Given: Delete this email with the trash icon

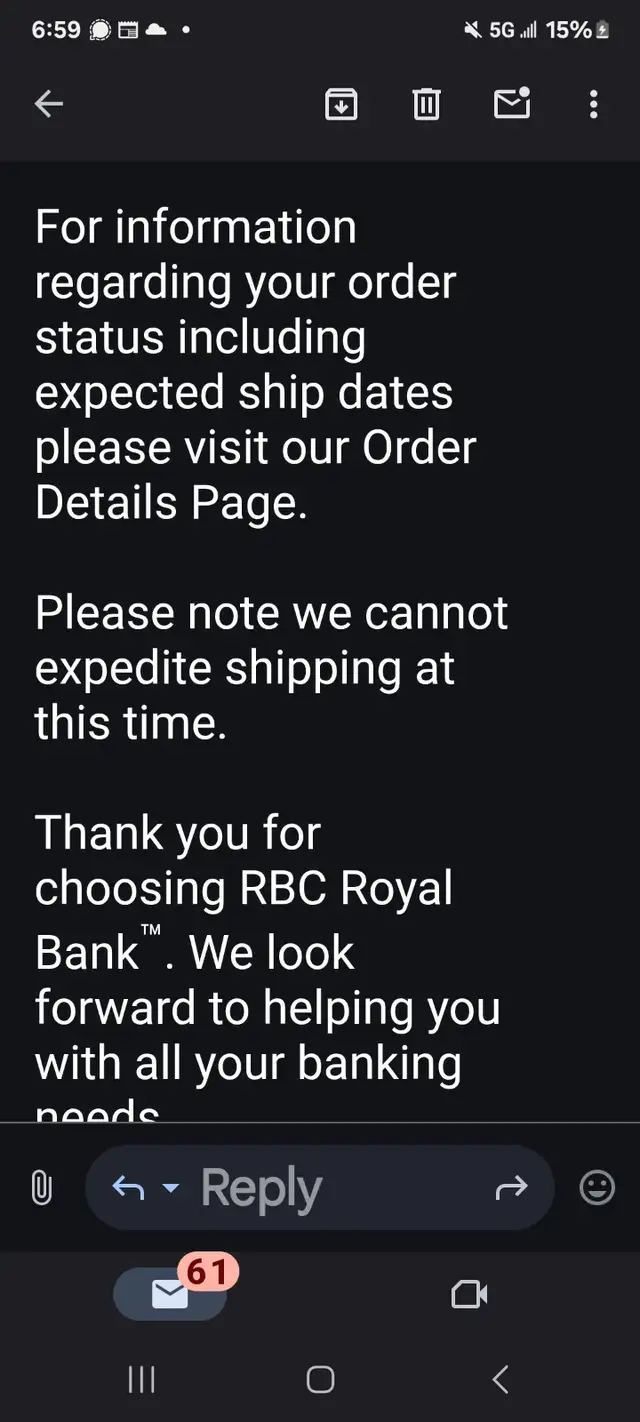Looking at the screenshot, I should click(x=426, y=104).
